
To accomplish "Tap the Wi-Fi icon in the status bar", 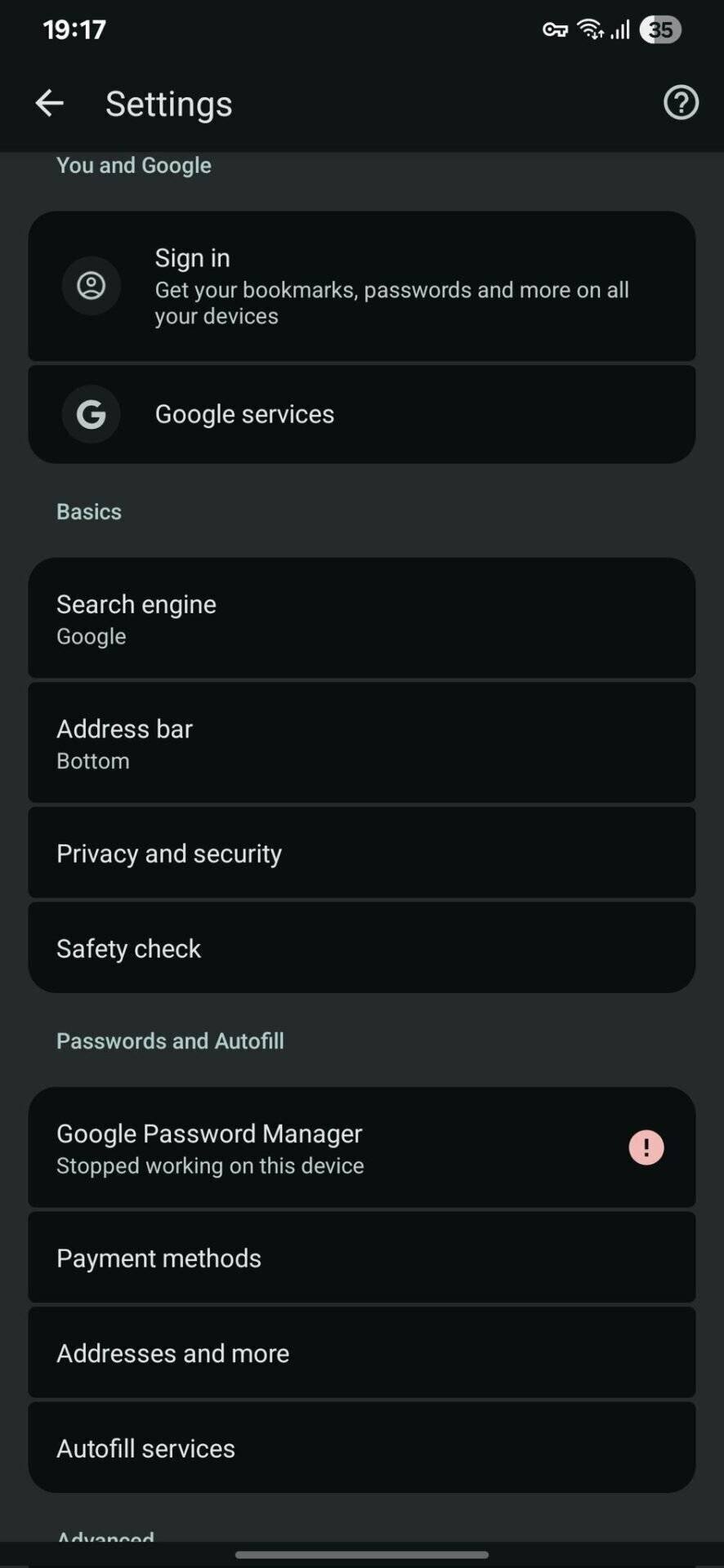I will pyautogui.click(x=590, y=29).
